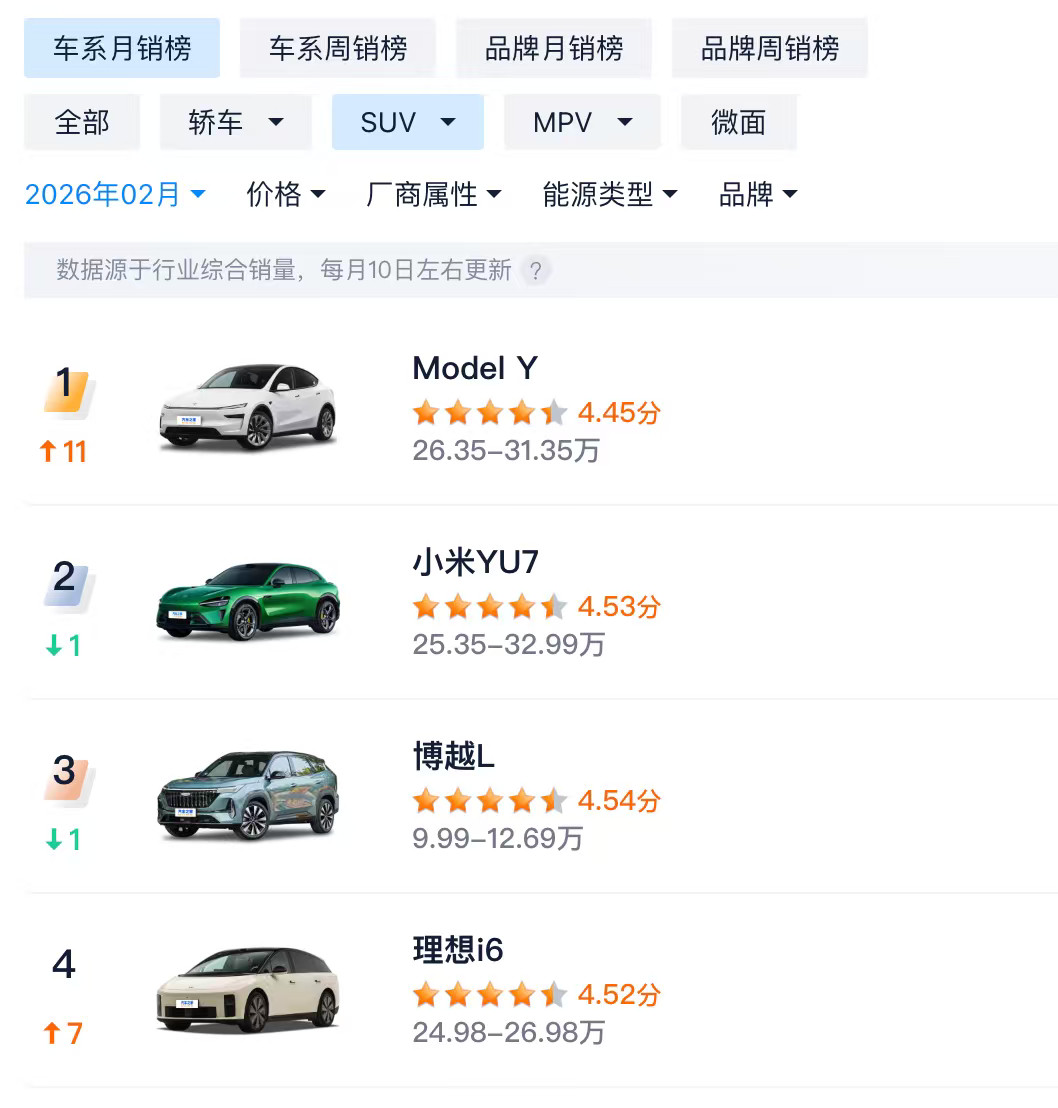
Task: Select the 全部 category filter
Action: point(82,121)
